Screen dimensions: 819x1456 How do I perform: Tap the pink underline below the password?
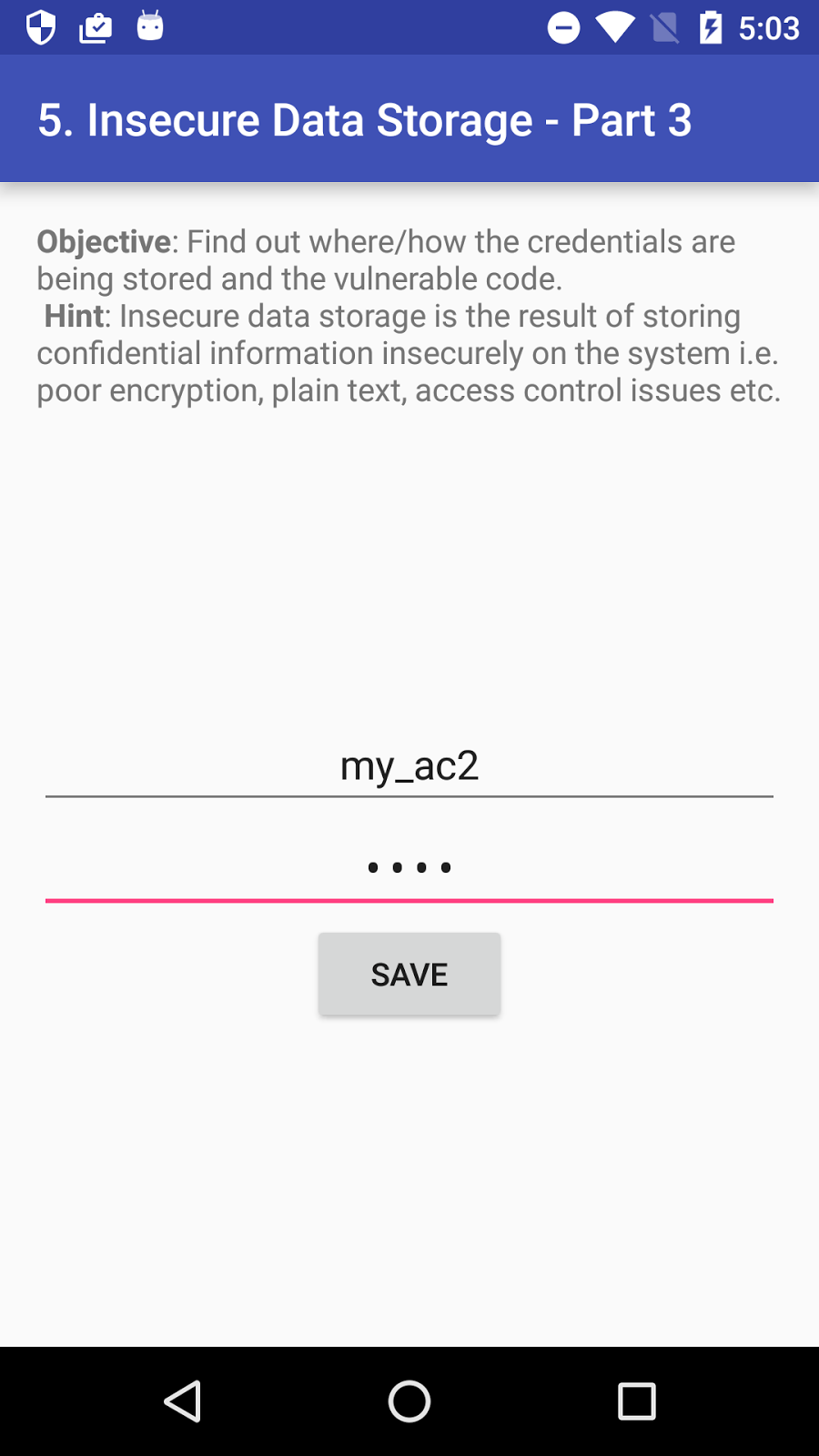tap(409, 900)
